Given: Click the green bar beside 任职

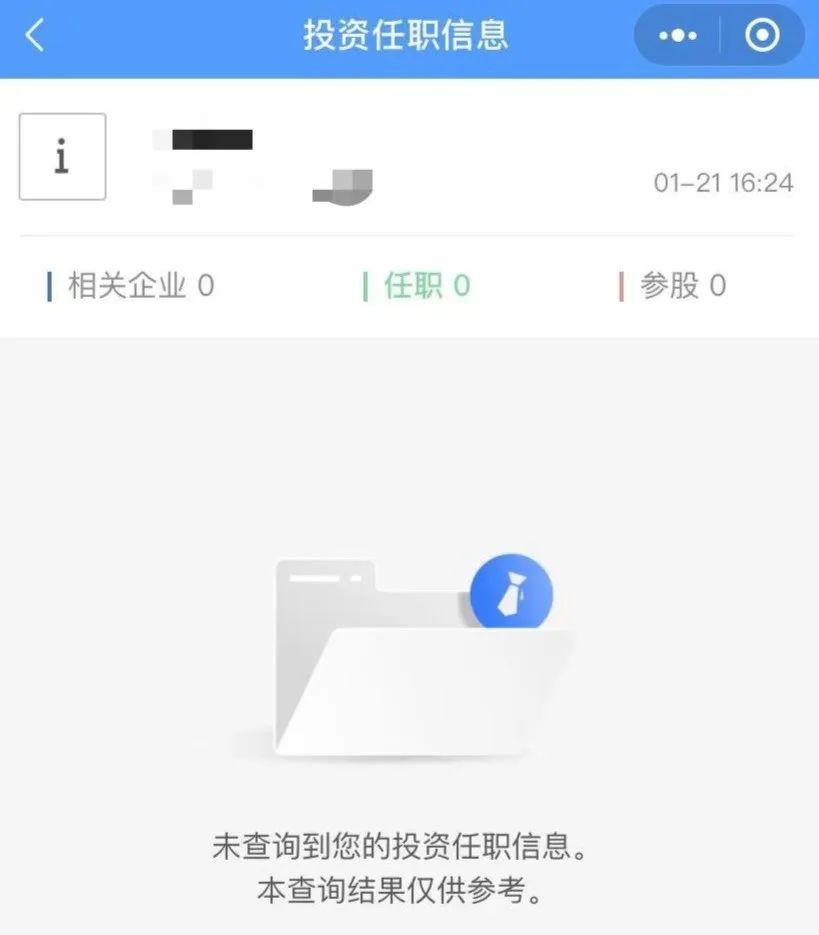Looking at the screenshot, I should point(363,285).
